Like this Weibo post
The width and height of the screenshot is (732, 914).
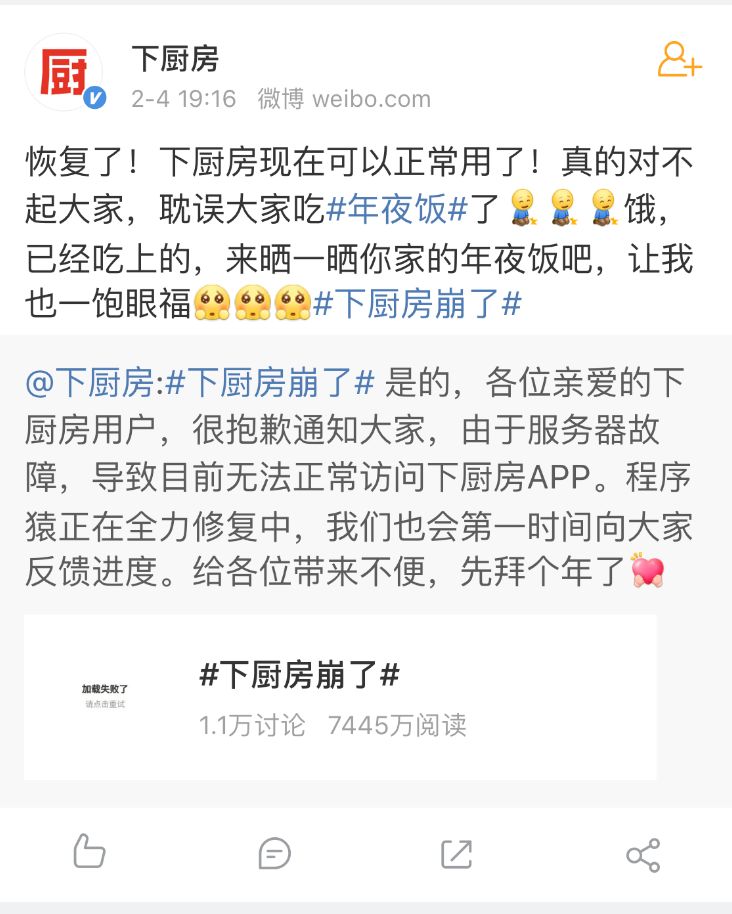pyautogui.click(x=90, y=853)
